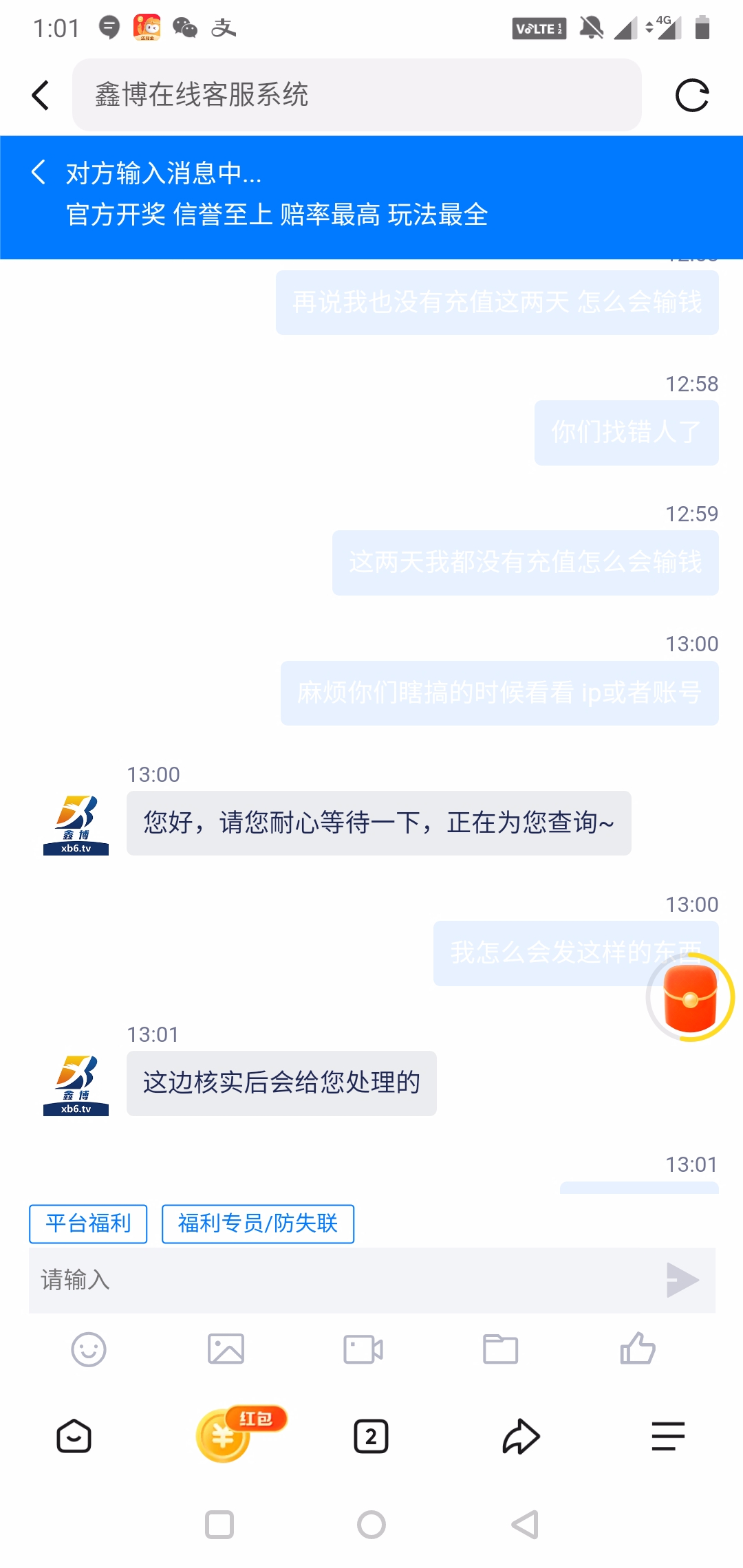Tap the 鑫博在线客服系统 address bar
743x1568 pixels.
tap(357, 95)
